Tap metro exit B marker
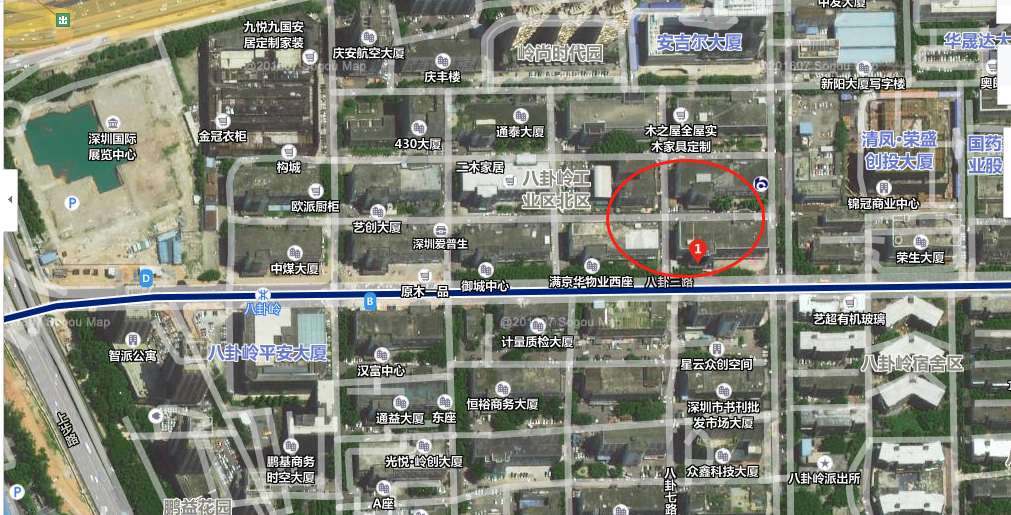Viewport: 1011px width, 515px height. [x=371, y=299]
